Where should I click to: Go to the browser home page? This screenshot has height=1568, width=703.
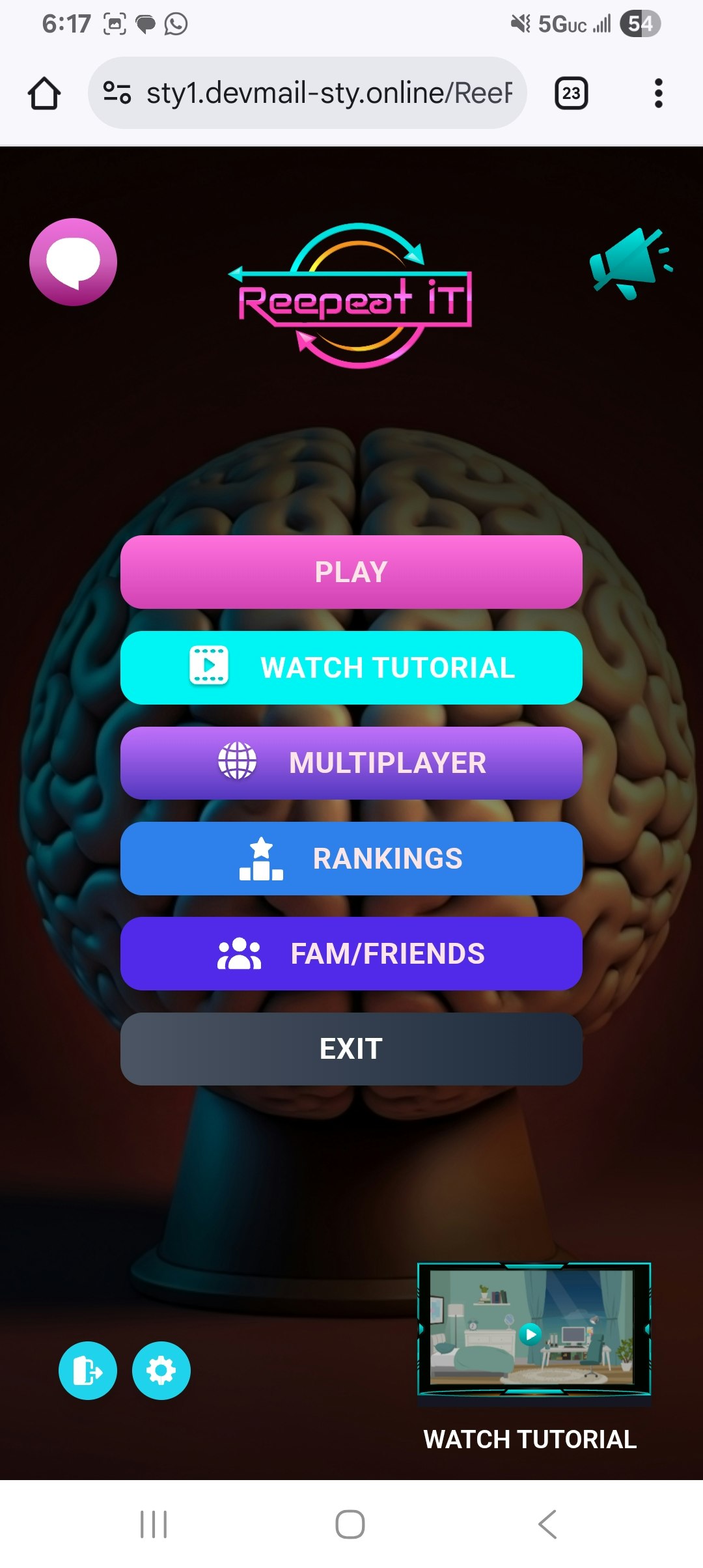pyautogui.click(x=44, y=93)
